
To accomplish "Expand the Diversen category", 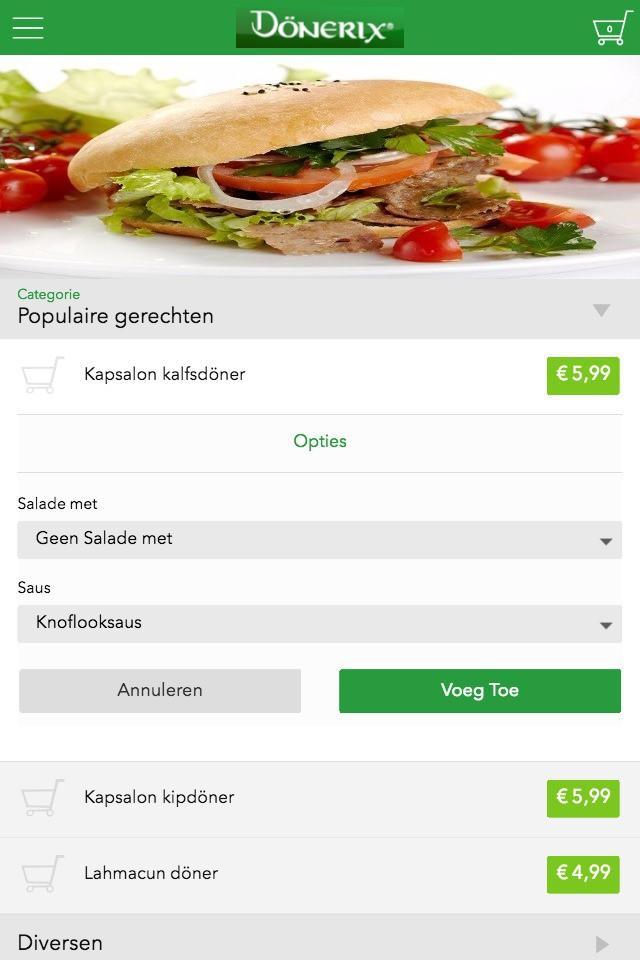I will click(x=320, y=942).
